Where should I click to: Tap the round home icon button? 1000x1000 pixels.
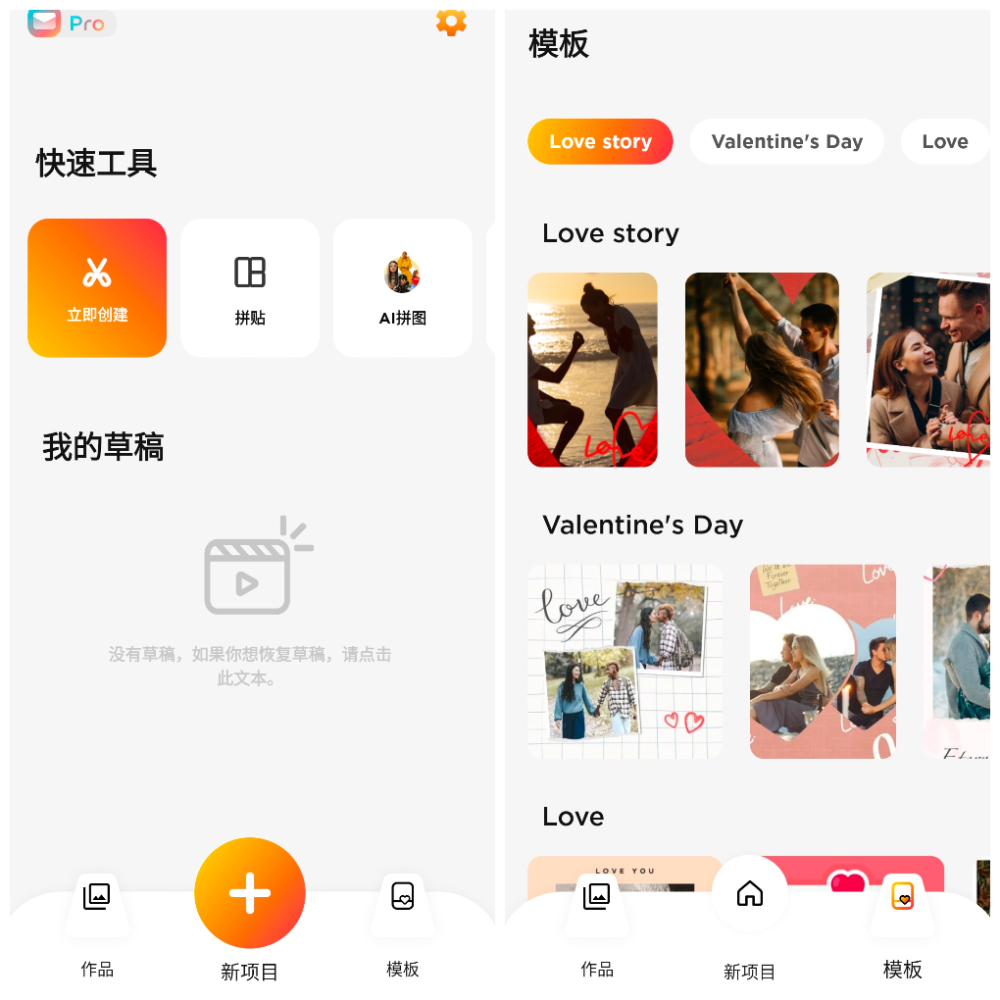click(749, 894)
